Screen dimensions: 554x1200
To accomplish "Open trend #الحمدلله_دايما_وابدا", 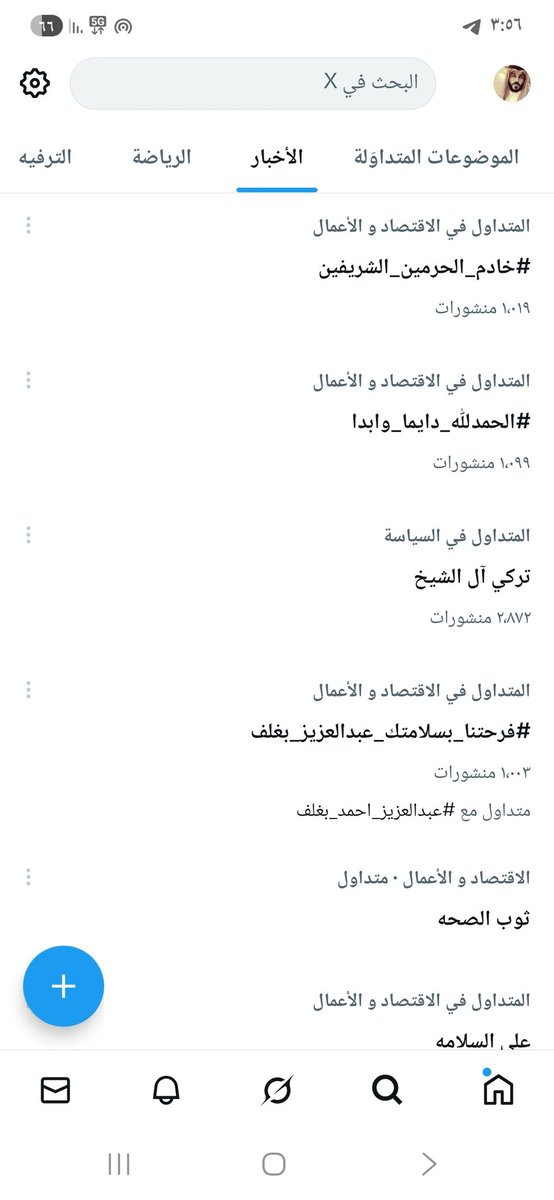I will point(439,422).
